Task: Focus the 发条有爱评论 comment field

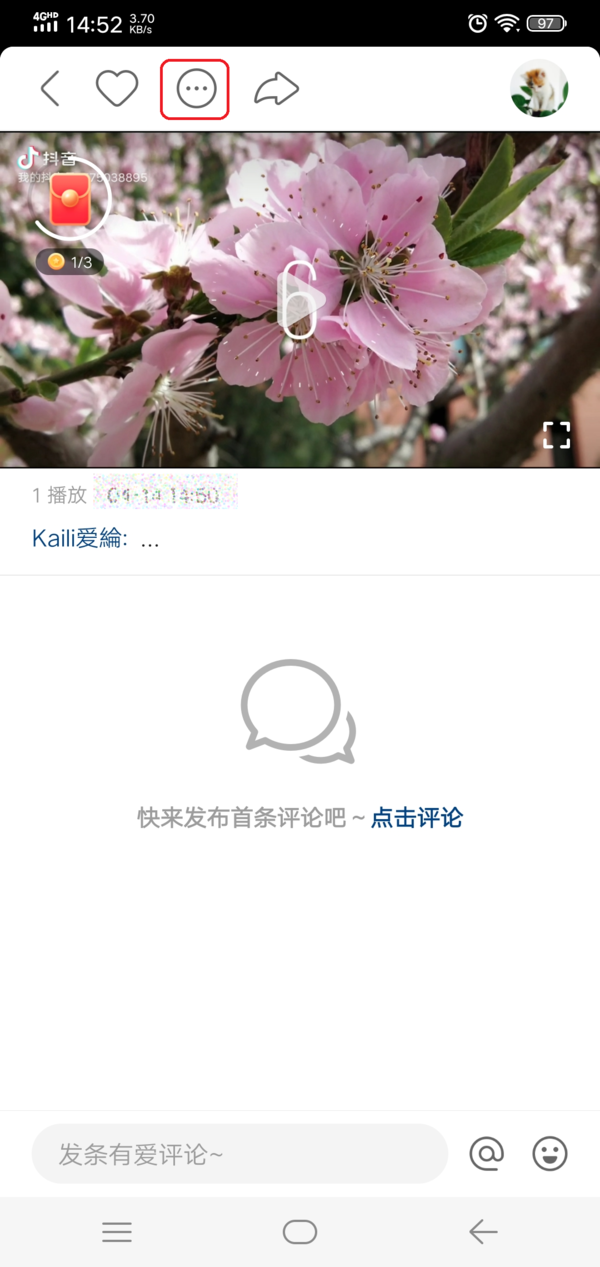Action: coord(240,1154)
